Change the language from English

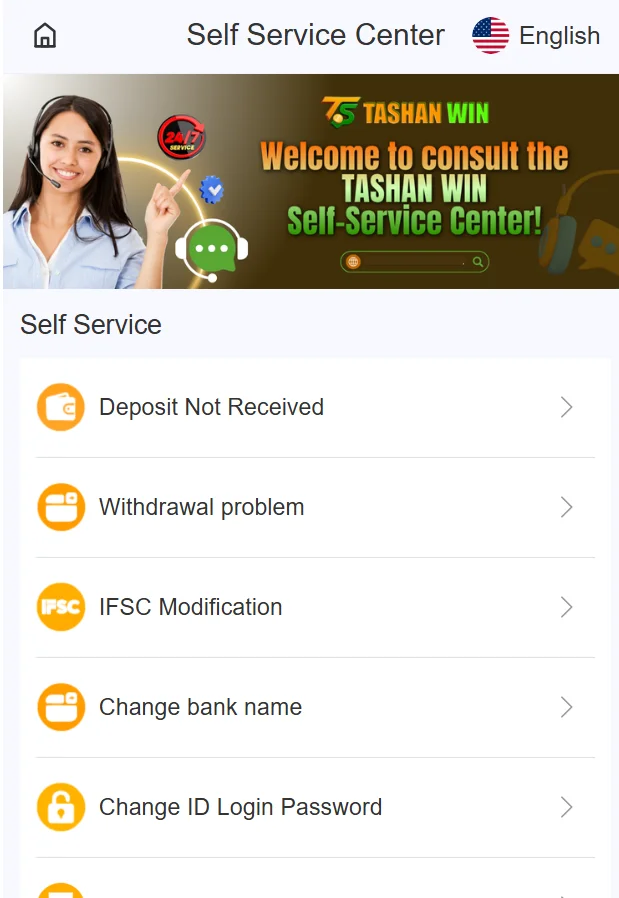point(536,36)
